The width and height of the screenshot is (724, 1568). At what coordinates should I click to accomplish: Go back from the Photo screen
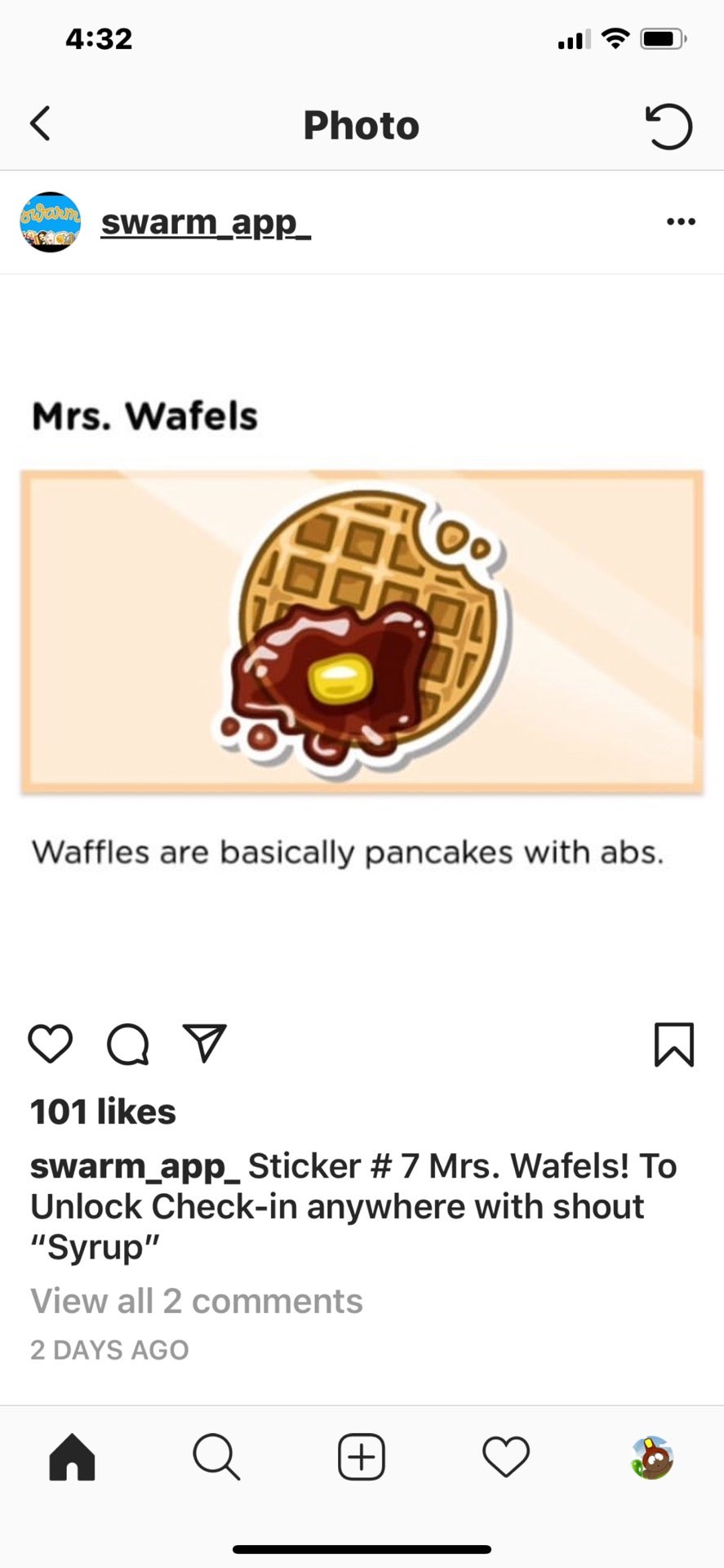41,124
